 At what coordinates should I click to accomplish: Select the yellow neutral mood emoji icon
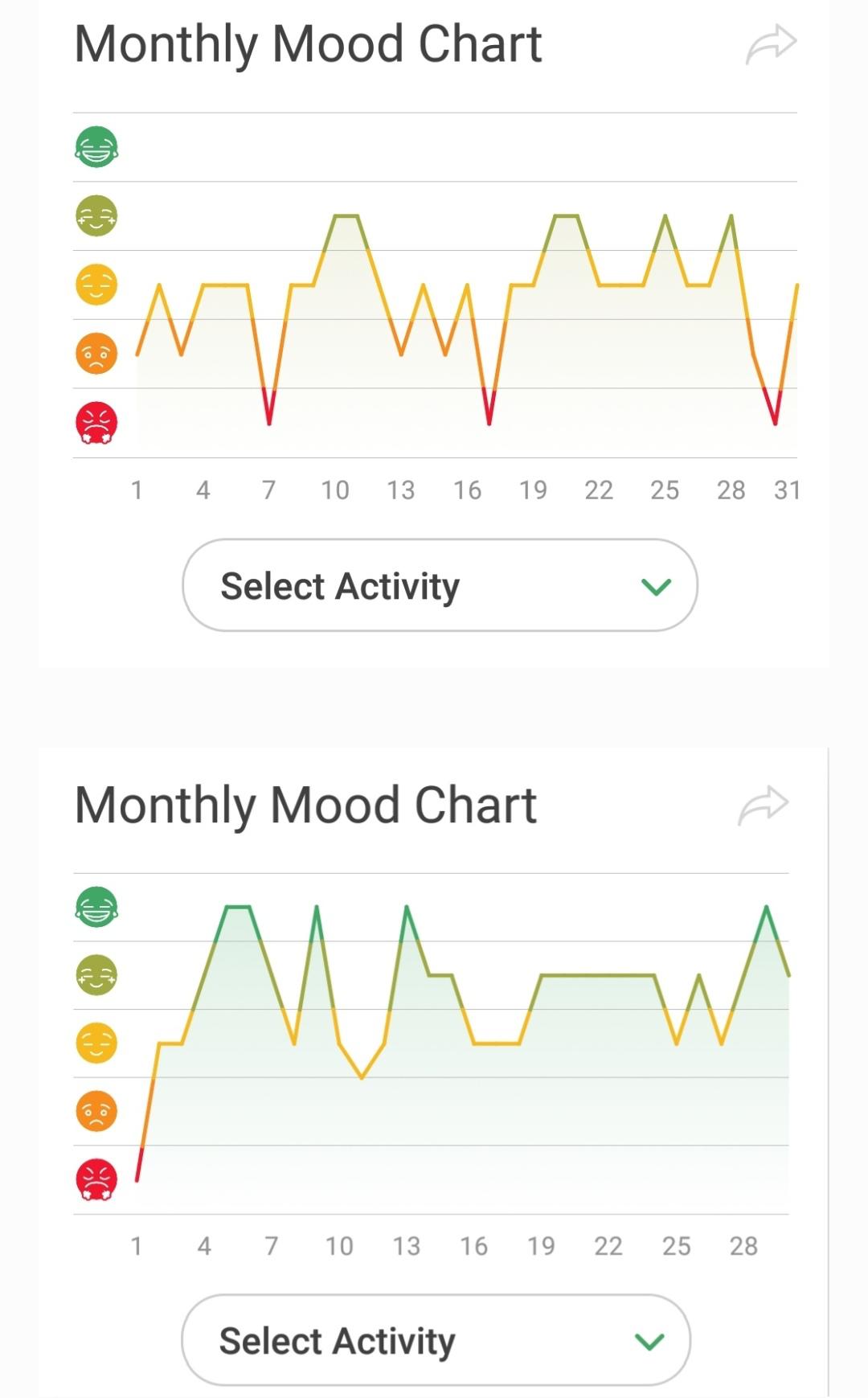pos(96,285)
